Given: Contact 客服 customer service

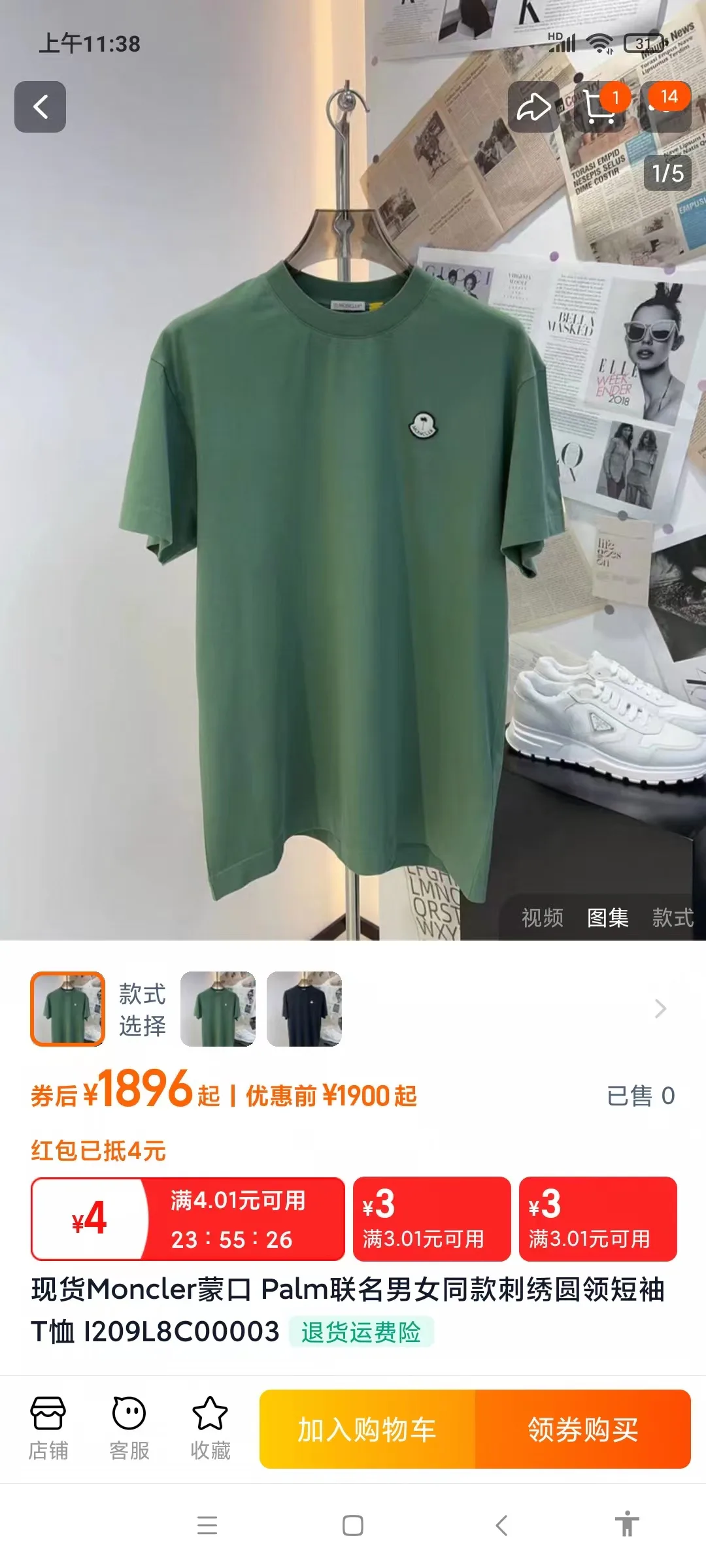Looking at the screenshot, I should (x=129, y=1429).
